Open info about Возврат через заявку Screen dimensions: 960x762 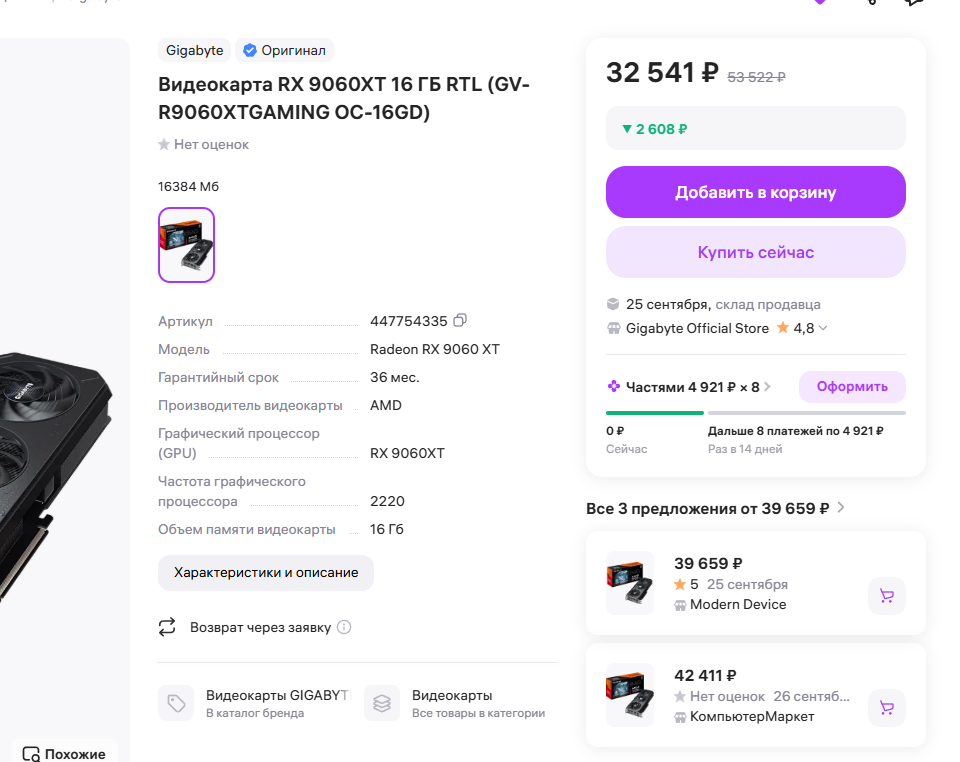coord(344,628)
